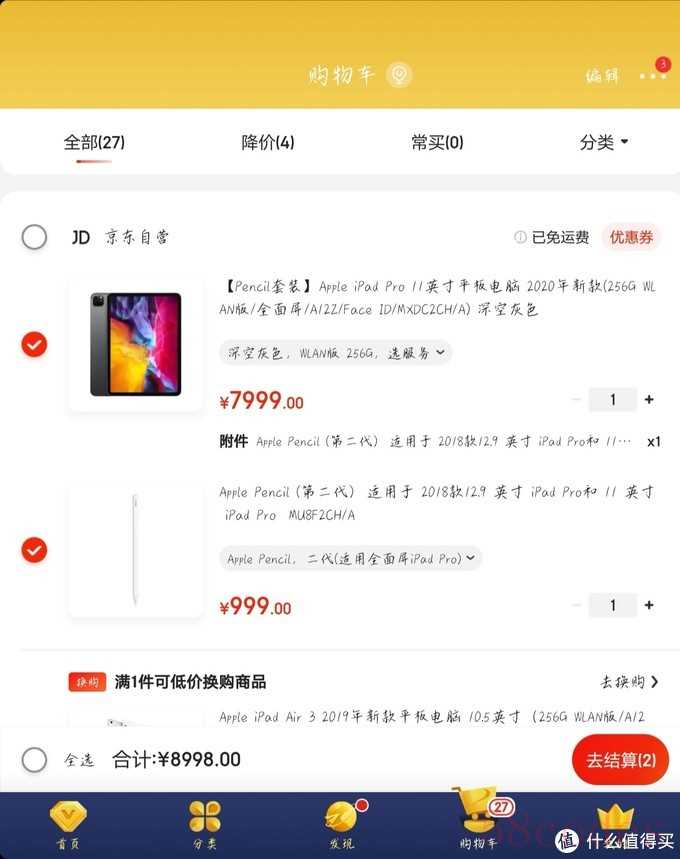The width and height of the screenshot is (680, 859).
Task: Tap 去结算(2) to check out
Action: (620, 760)
